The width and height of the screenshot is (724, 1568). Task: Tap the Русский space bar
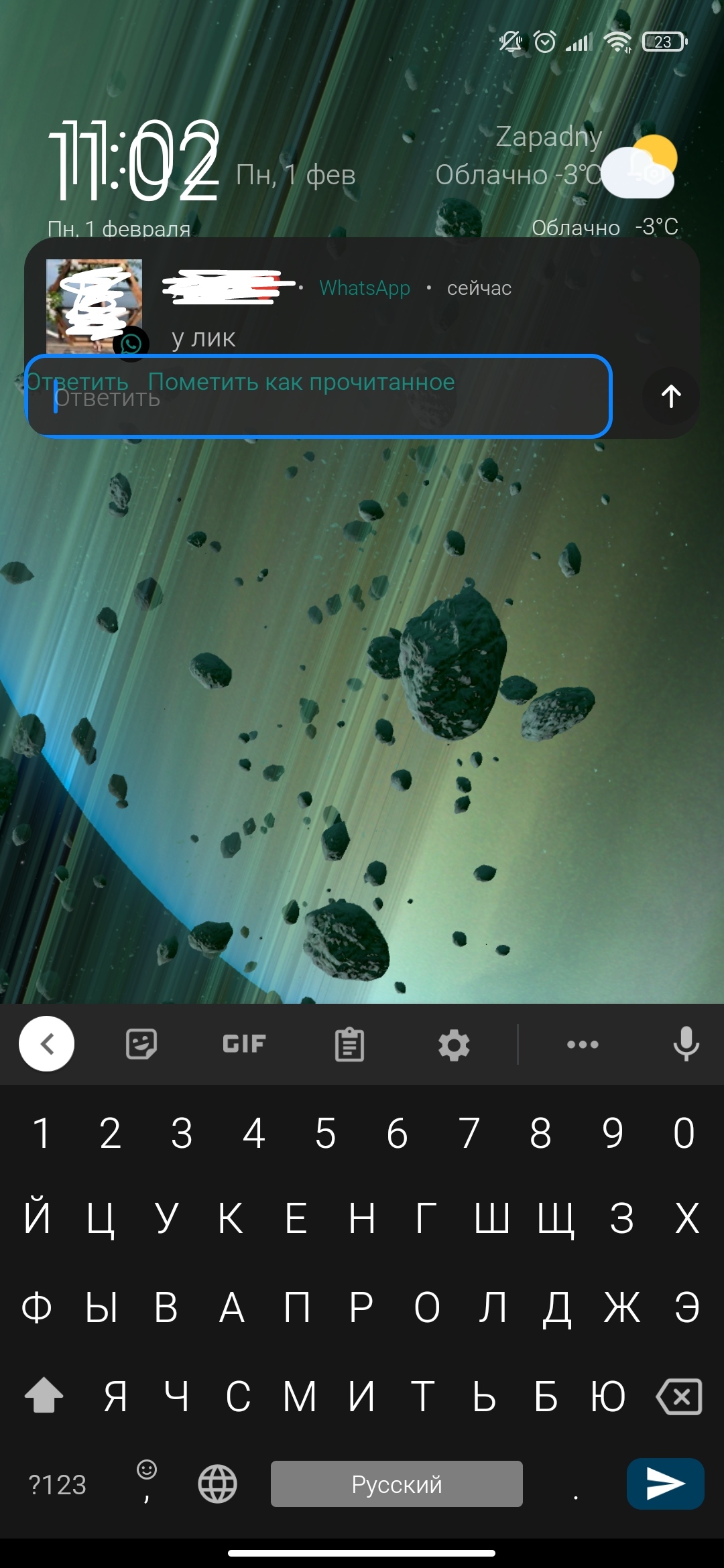pos(397,1484)
